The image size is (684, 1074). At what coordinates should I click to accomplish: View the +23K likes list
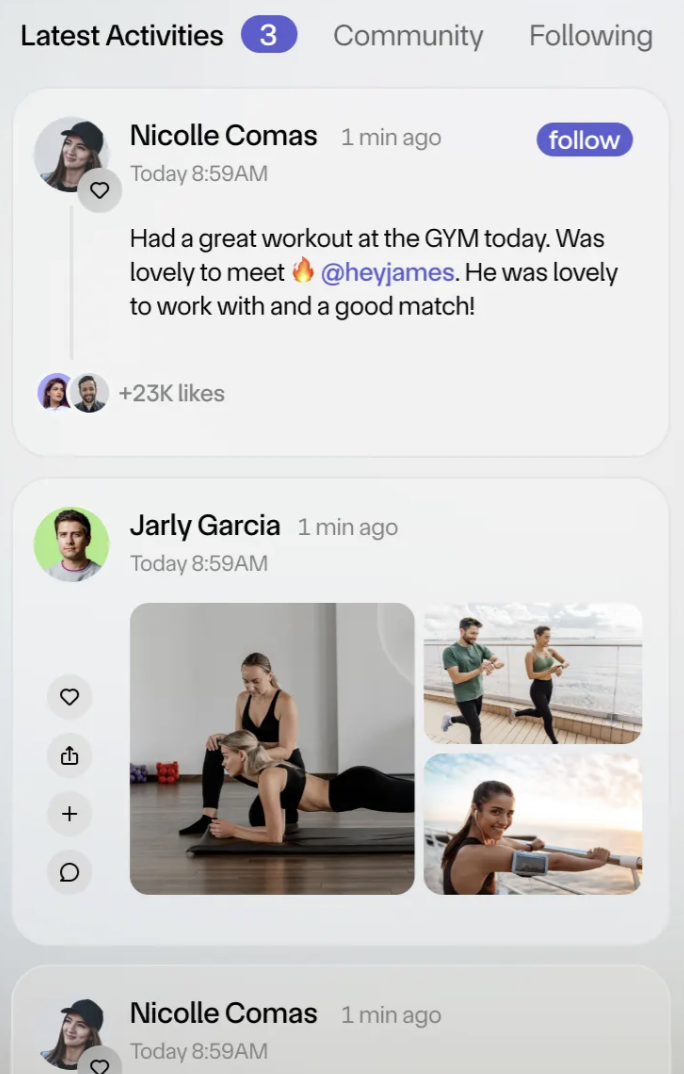(171, 393)
